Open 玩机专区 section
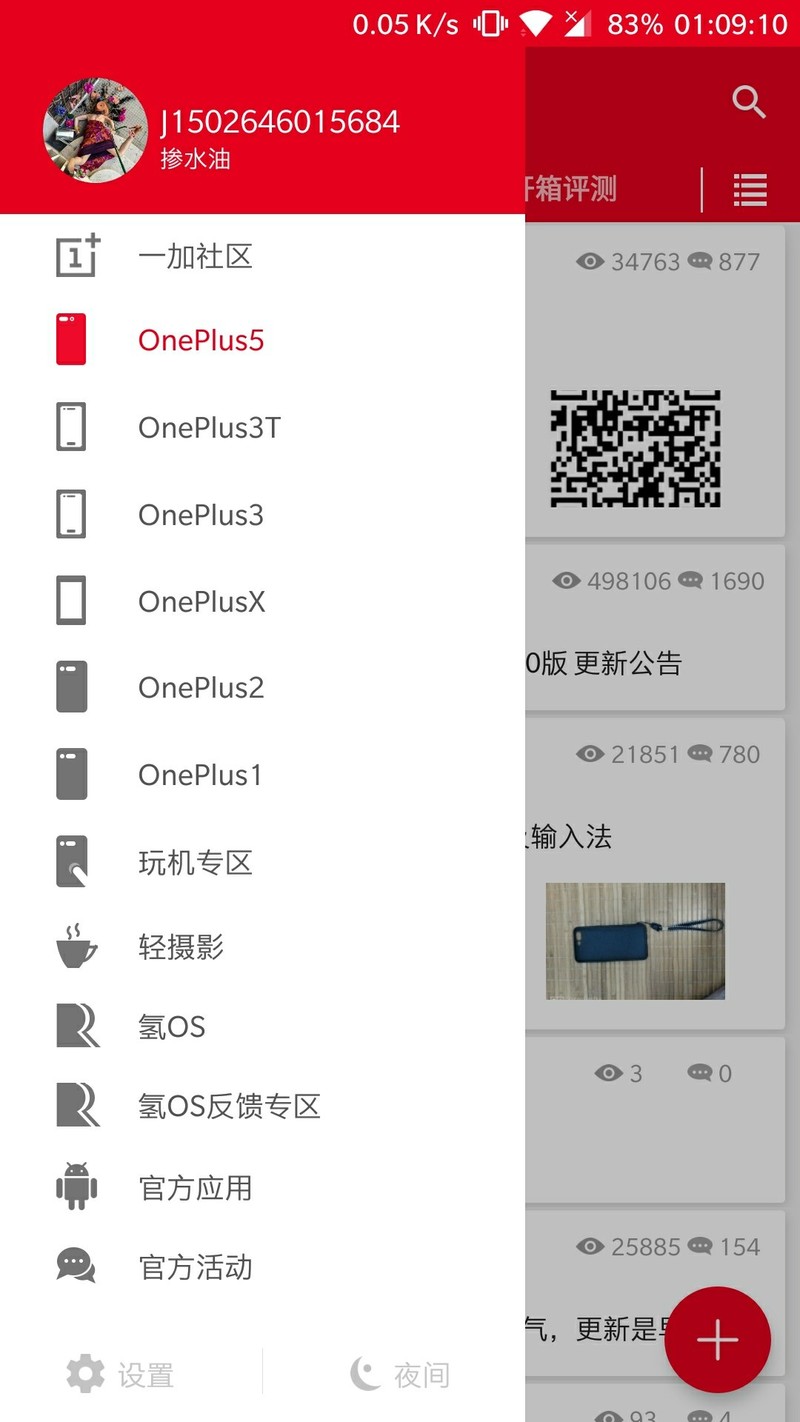This screenshot has width=800, height=1422. (x=195, y=862)
